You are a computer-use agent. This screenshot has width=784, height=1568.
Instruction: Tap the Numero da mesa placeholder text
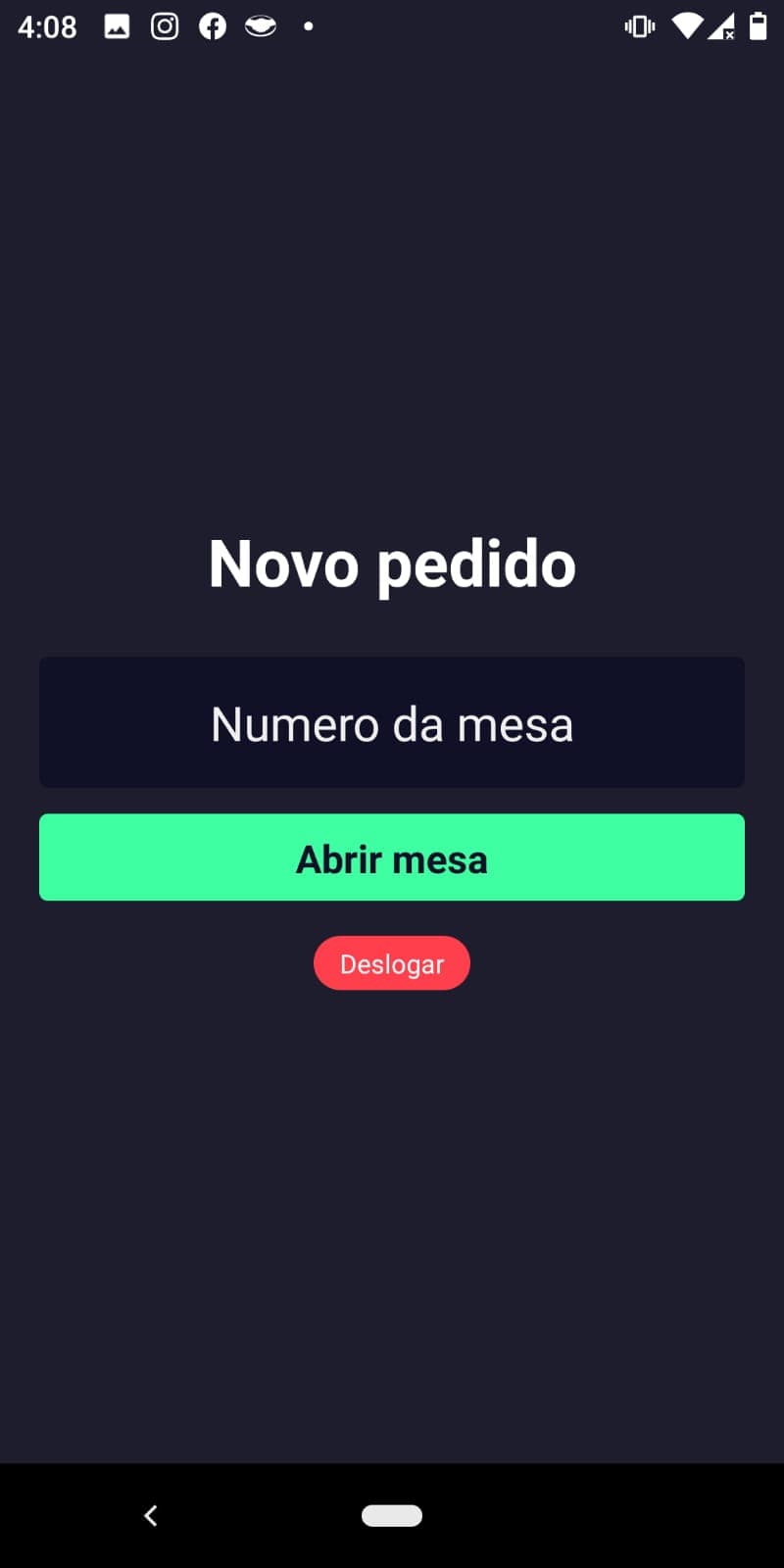392,724
